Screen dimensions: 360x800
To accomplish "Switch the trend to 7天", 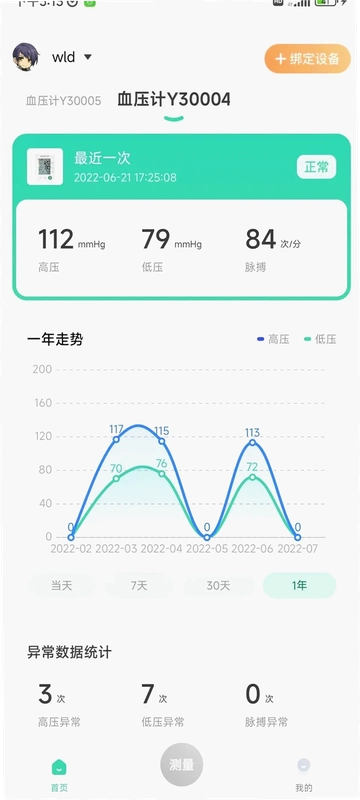I will [139, 585].
